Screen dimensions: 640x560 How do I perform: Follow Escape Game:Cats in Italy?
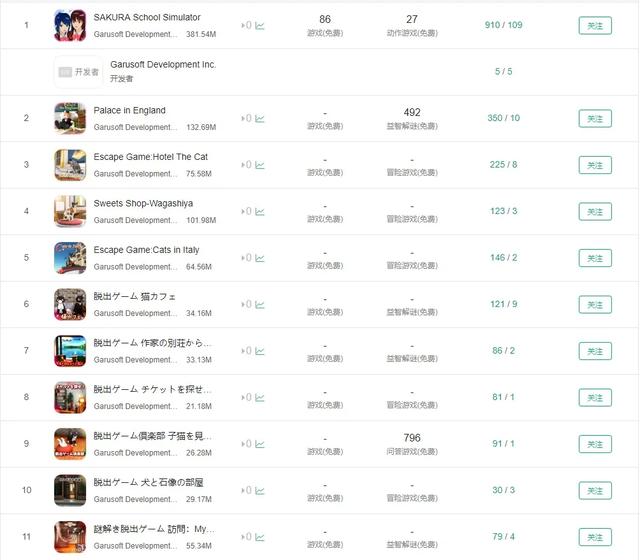595,258
